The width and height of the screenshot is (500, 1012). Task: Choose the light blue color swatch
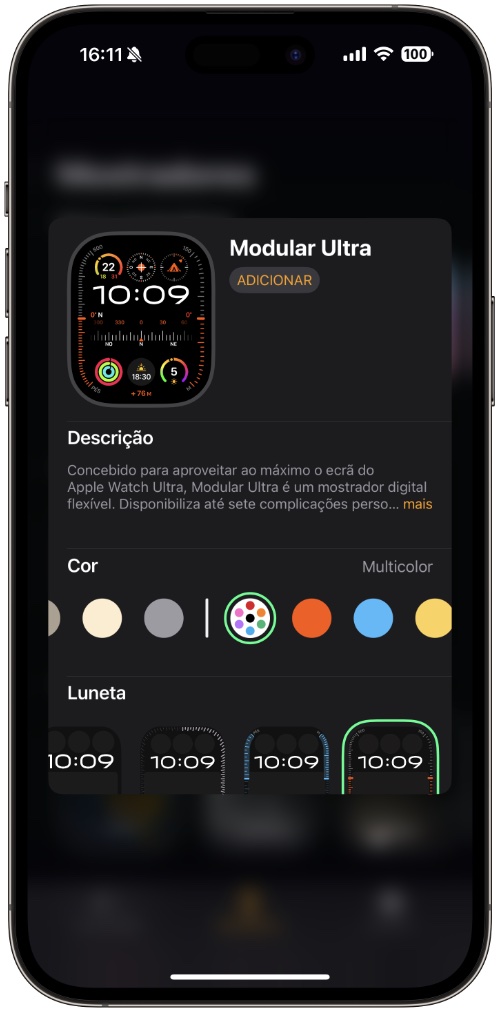tap(373, 618)
